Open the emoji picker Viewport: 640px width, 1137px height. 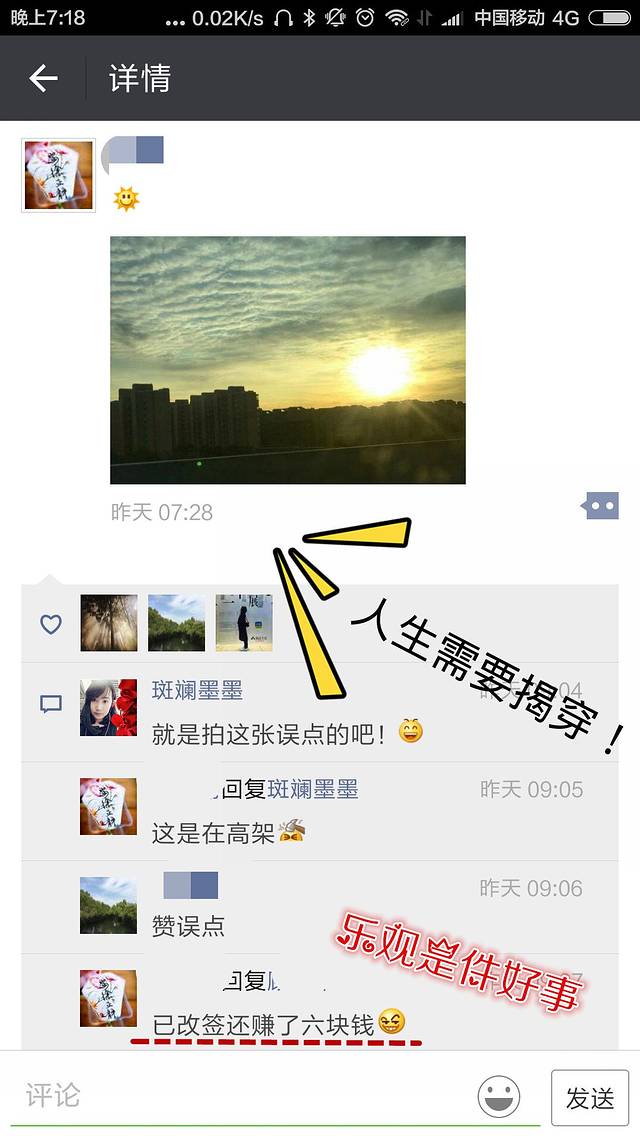[x=498, y=1097]
